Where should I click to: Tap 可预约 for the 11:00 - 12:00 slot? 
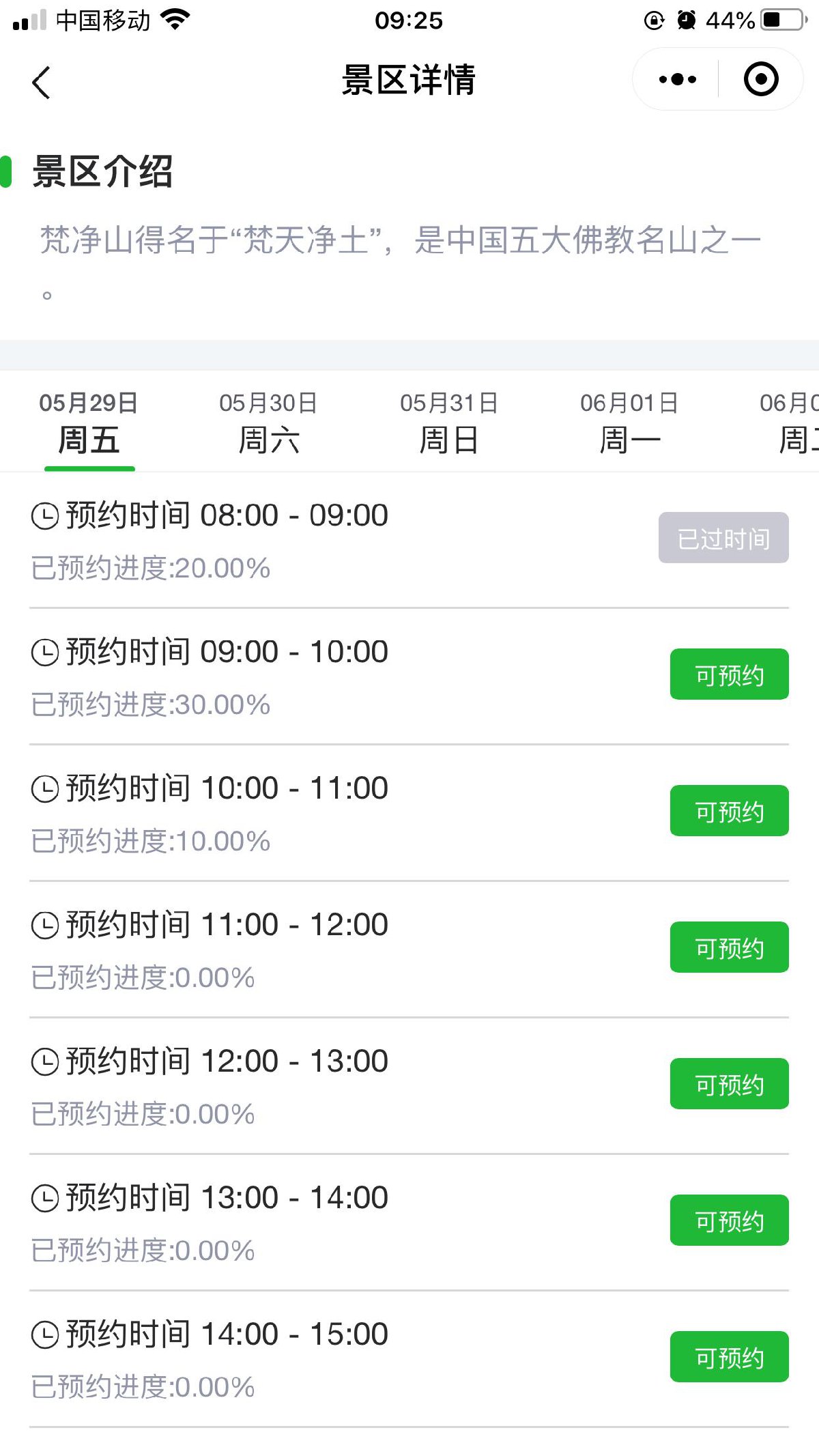click(x=729, y=947)
